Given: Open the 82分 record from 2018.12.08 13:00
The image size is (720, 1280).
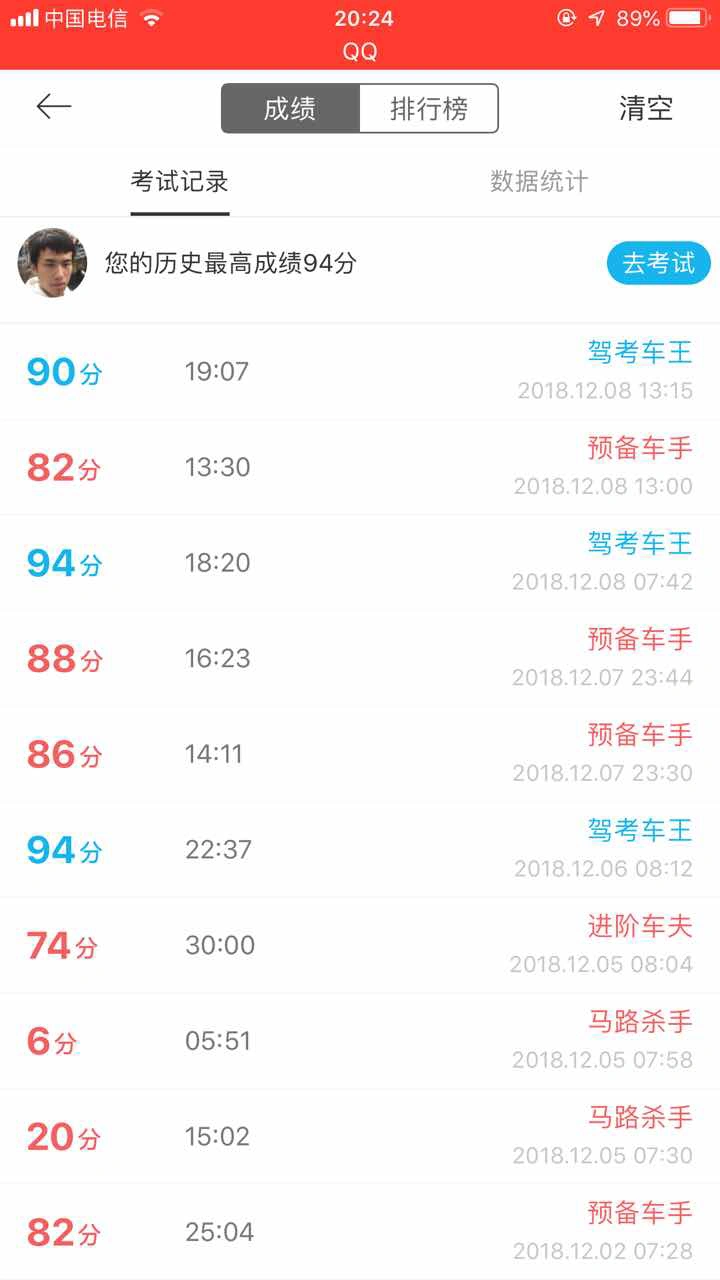Looking at the screenshot, I should click(360, 467).
